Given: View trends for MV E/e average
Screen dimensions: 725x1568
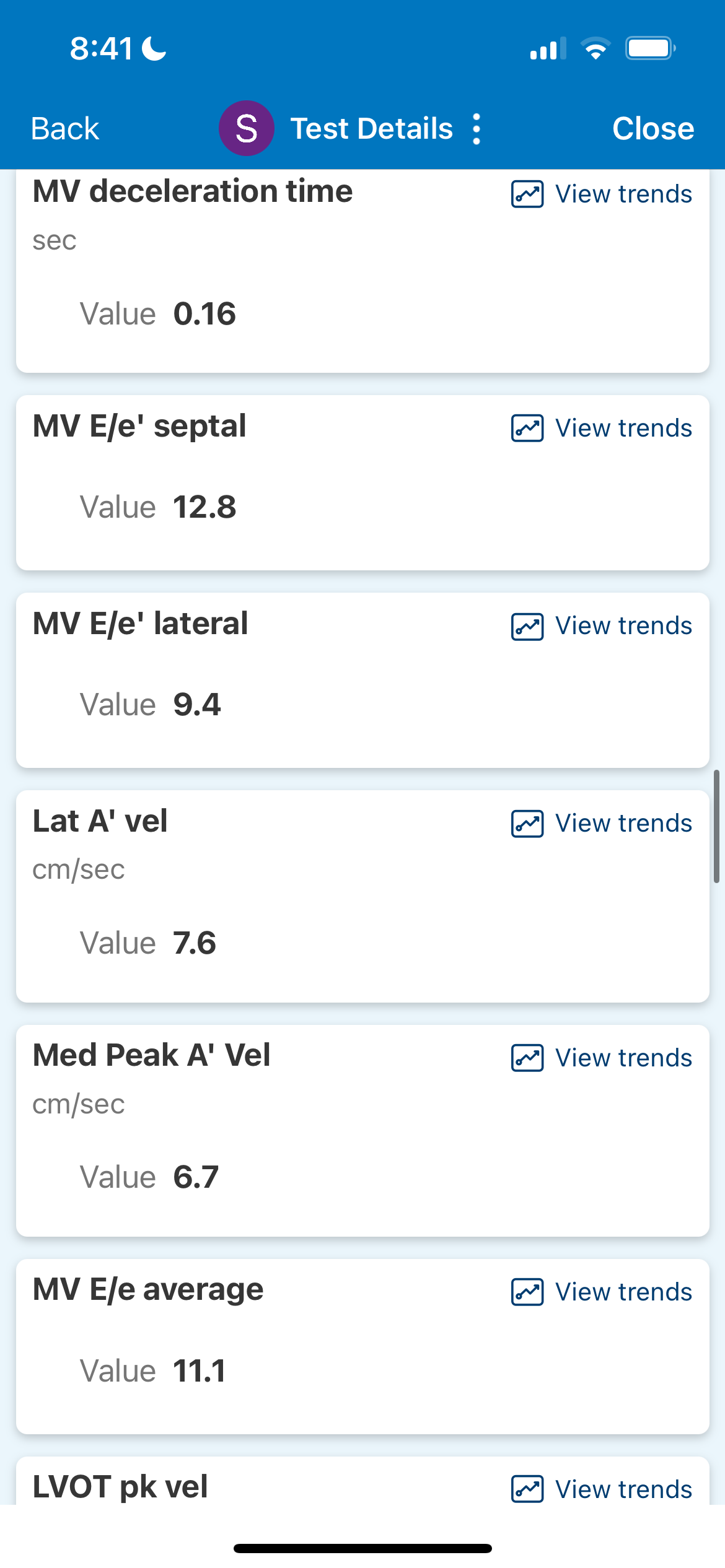Looking at the screenshot, I should point(602,1292).
